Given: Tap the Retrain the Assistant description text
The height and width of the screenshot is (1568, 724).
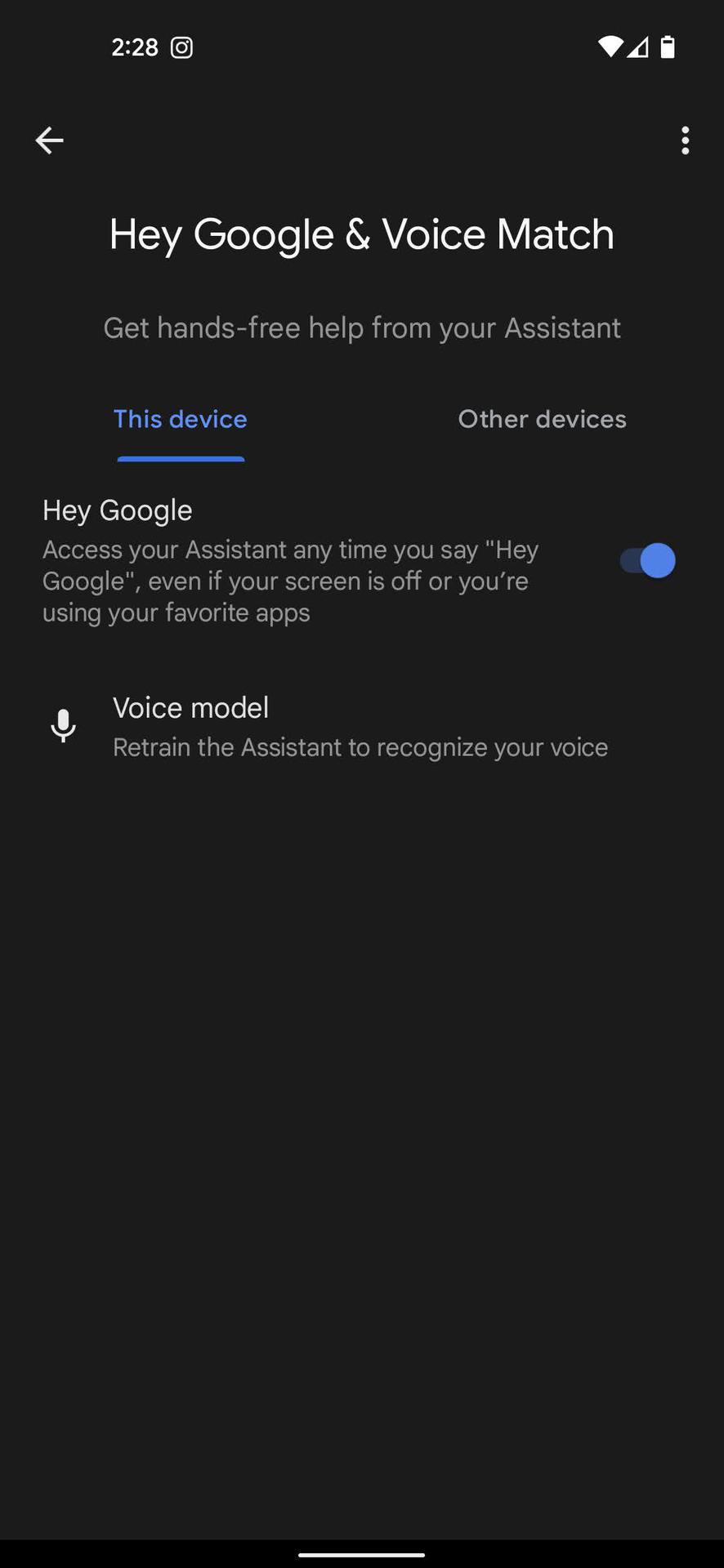Looking at the screenshot, I should click(x=360, y=746).
